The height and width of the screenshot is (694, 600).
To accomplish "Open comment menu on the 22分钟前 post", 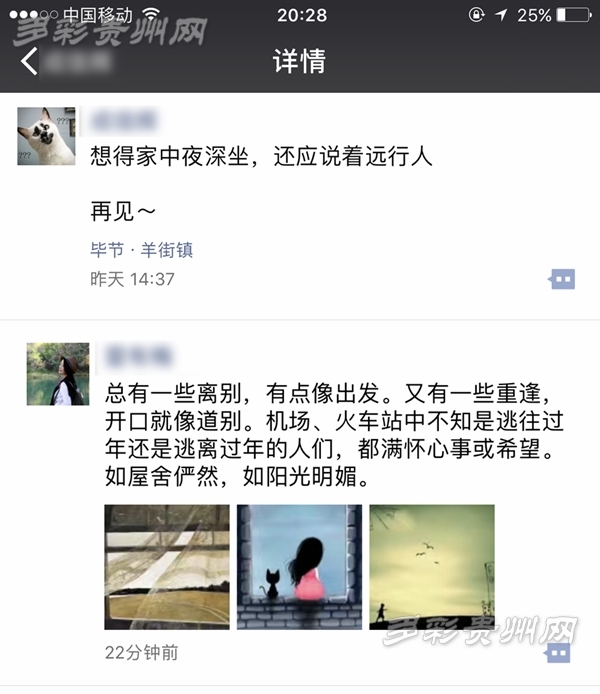I will [x=559, y=653].
